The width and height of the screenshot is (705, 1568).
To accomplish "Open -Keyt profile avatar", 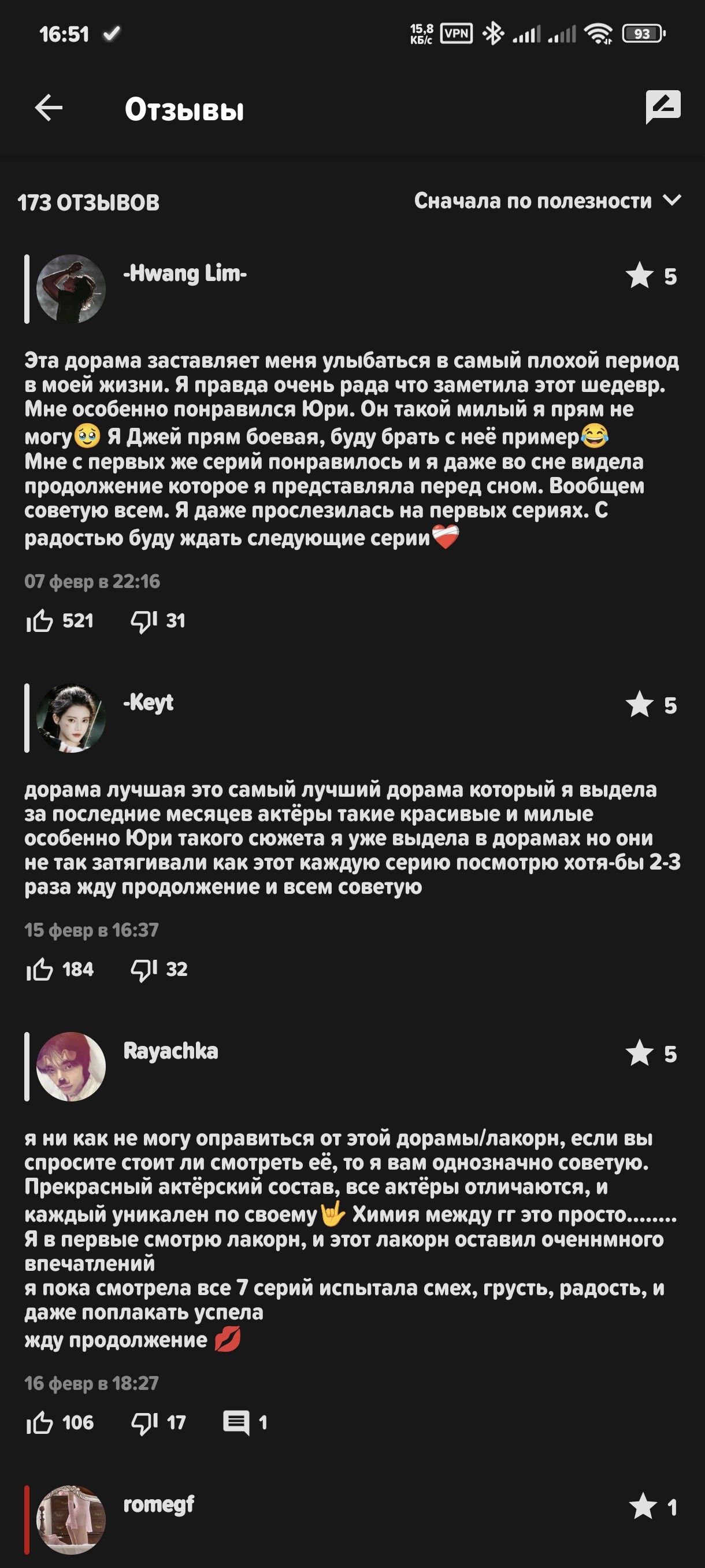I will click(71, 718).
